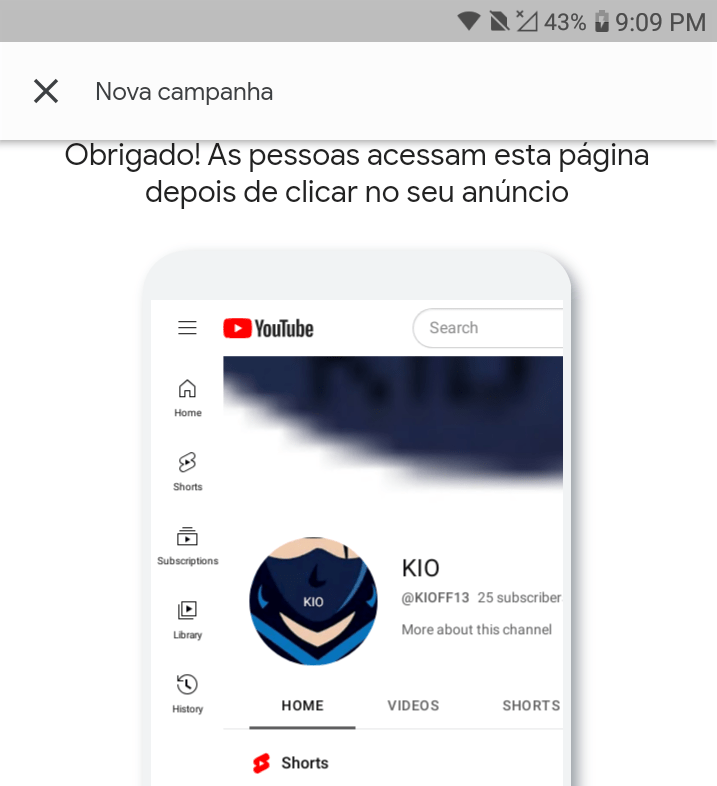Close the Nova campanha screen
Screen dimensions: 717x786
(x=46, y=92)
